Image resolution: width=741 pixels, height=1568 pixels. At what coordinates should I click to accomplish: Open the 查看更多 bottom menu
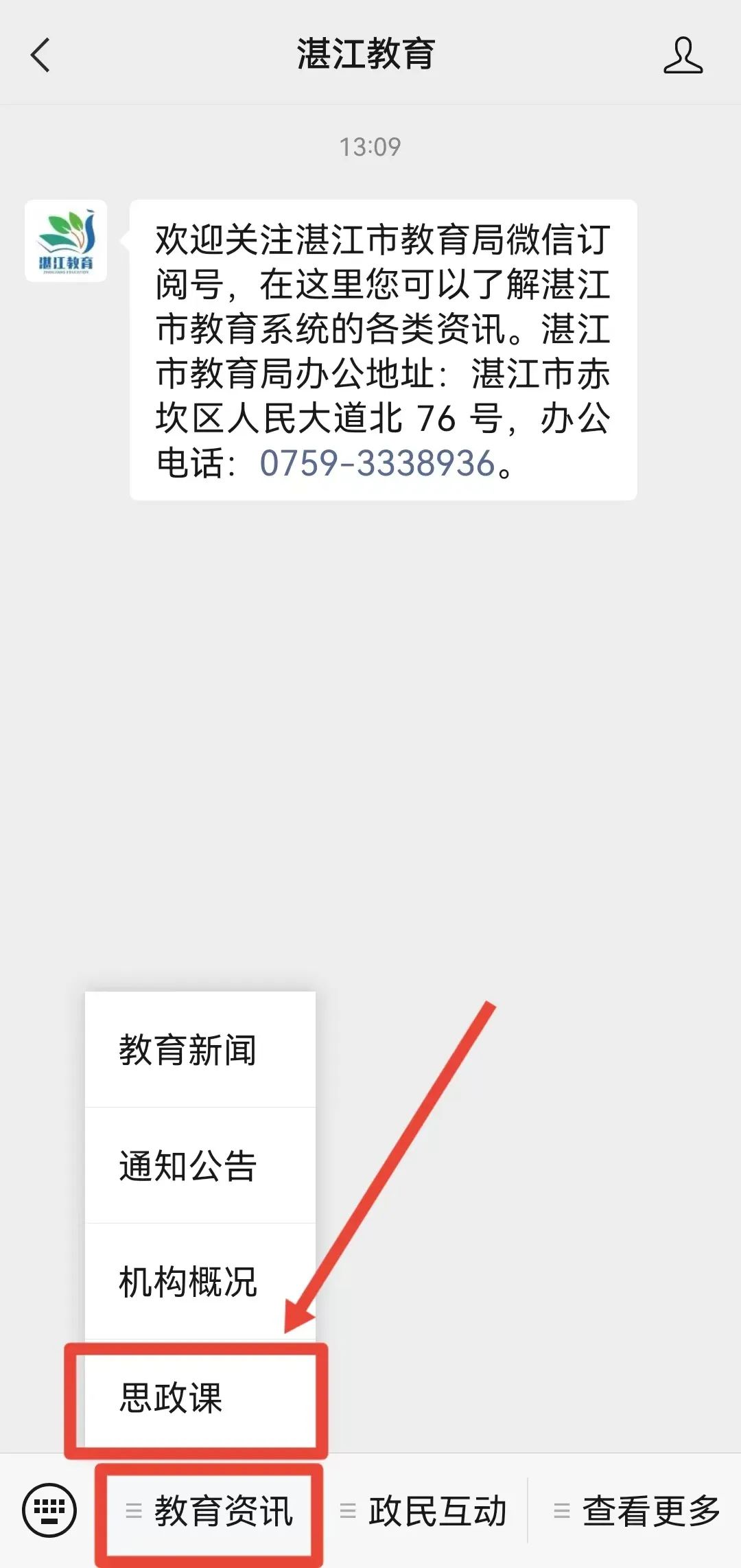(x=637, y=1511)
